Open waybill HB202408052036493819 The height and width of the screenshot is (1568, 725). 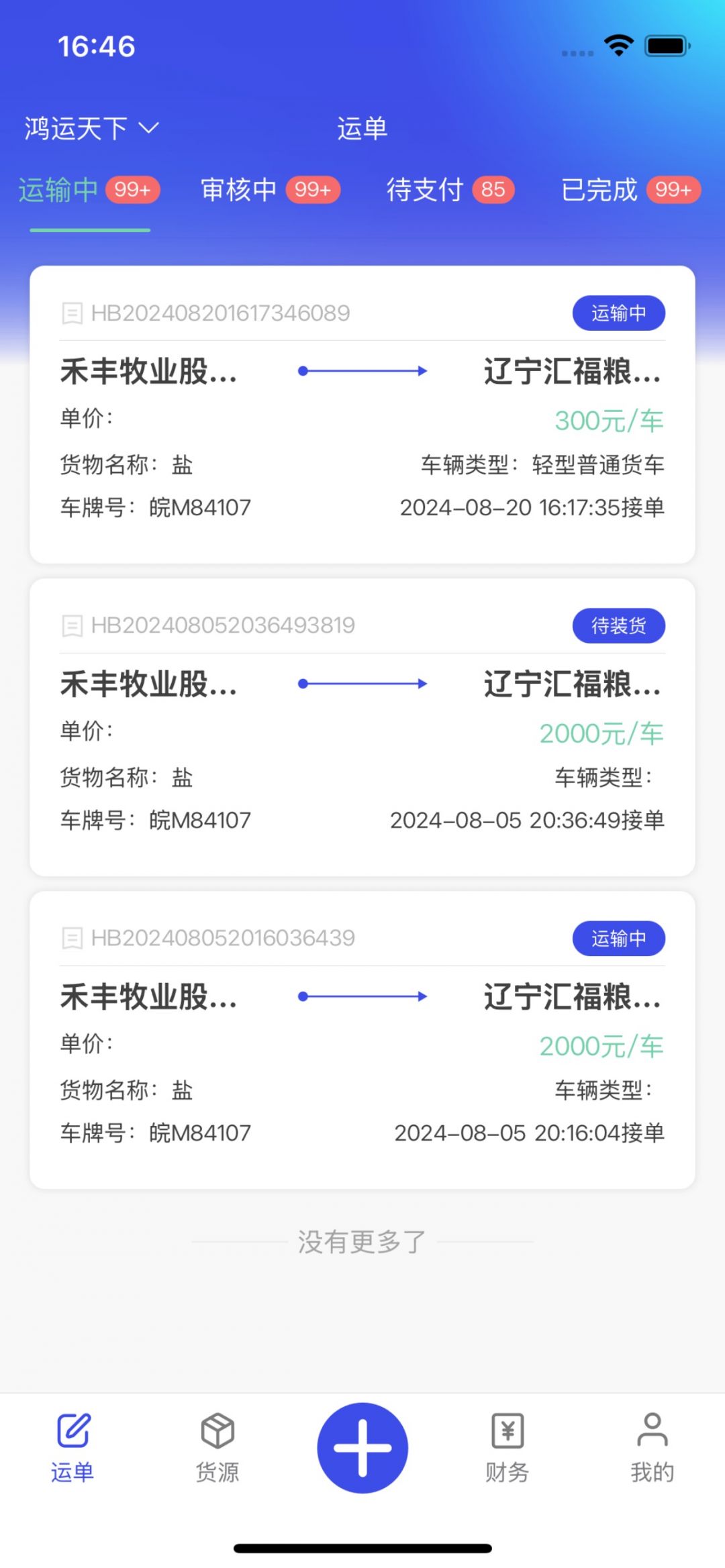(x=362, y=727)
